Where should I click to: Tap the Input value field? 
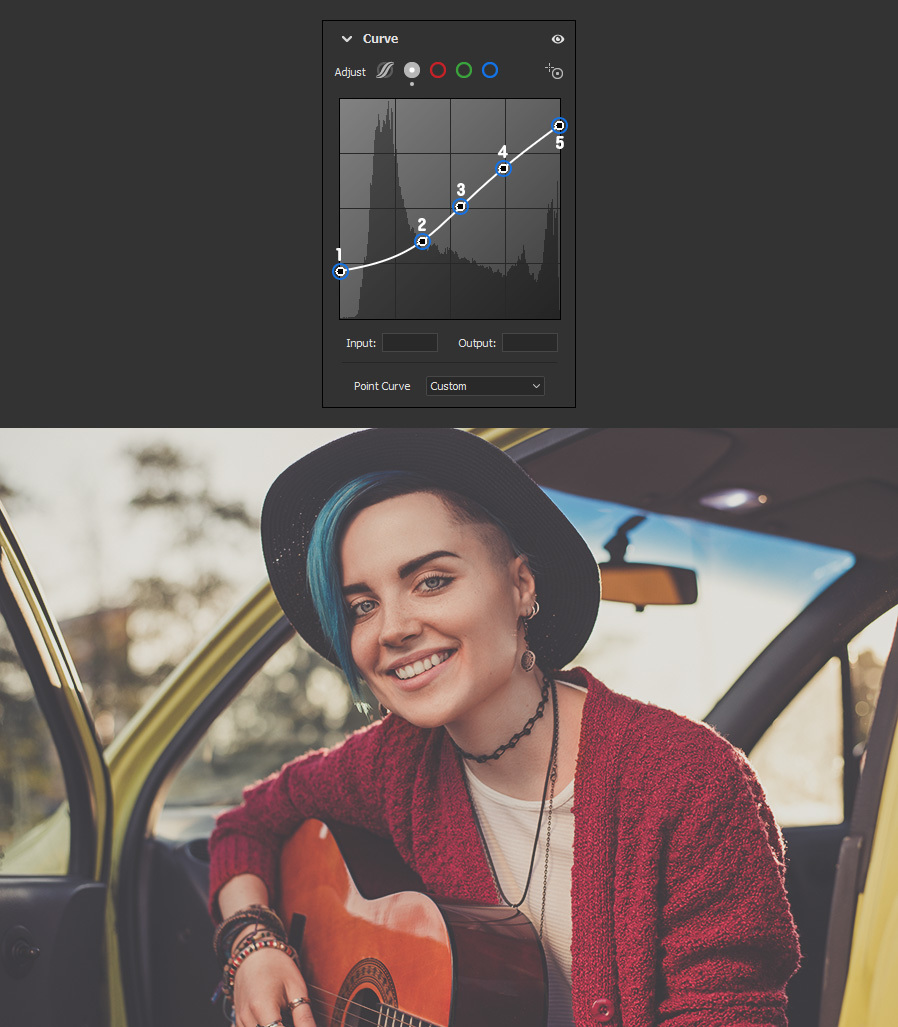coord(410,343)
